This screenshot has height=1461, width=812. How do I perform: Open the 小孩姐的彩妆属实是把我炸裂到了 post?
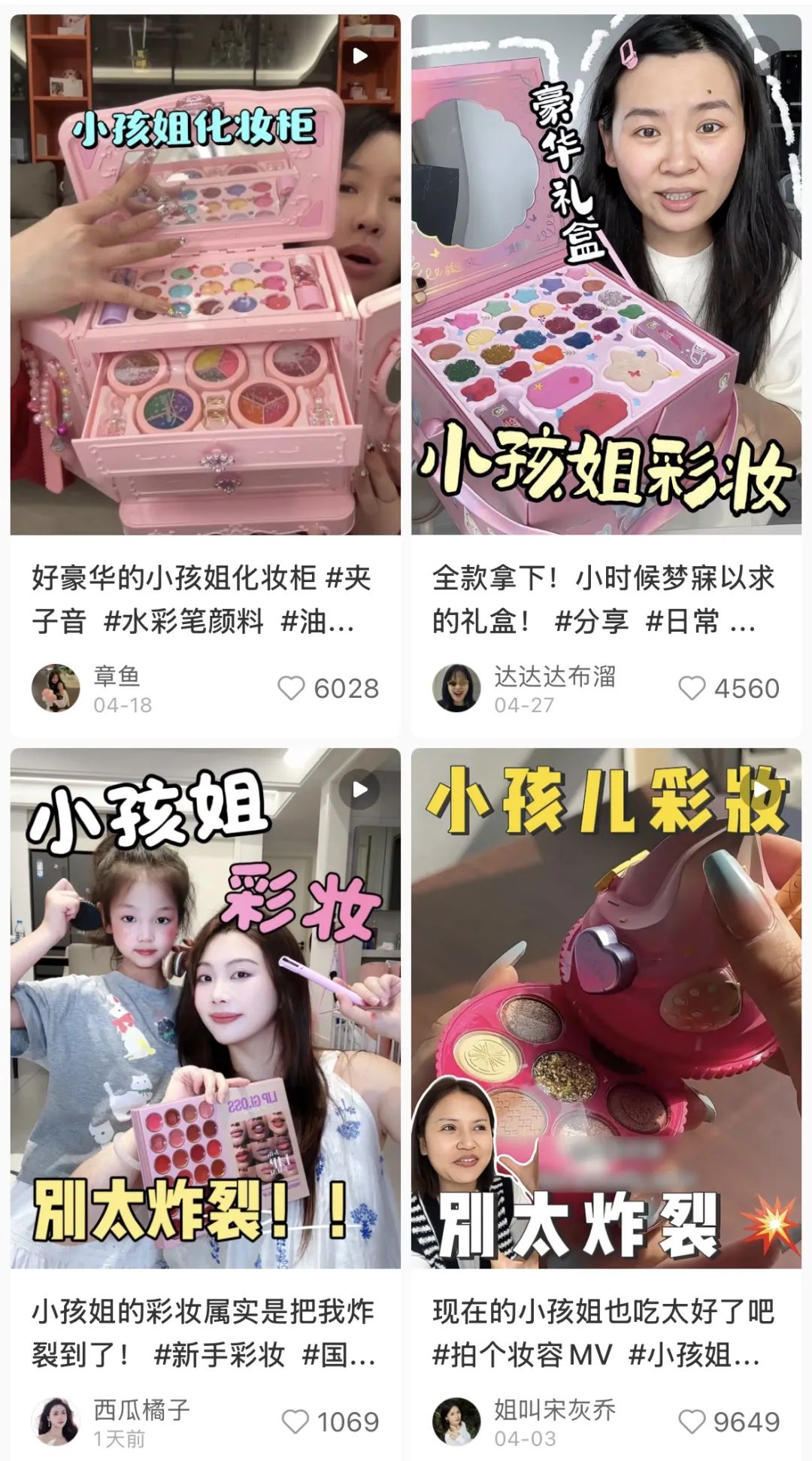[205, 1008]
